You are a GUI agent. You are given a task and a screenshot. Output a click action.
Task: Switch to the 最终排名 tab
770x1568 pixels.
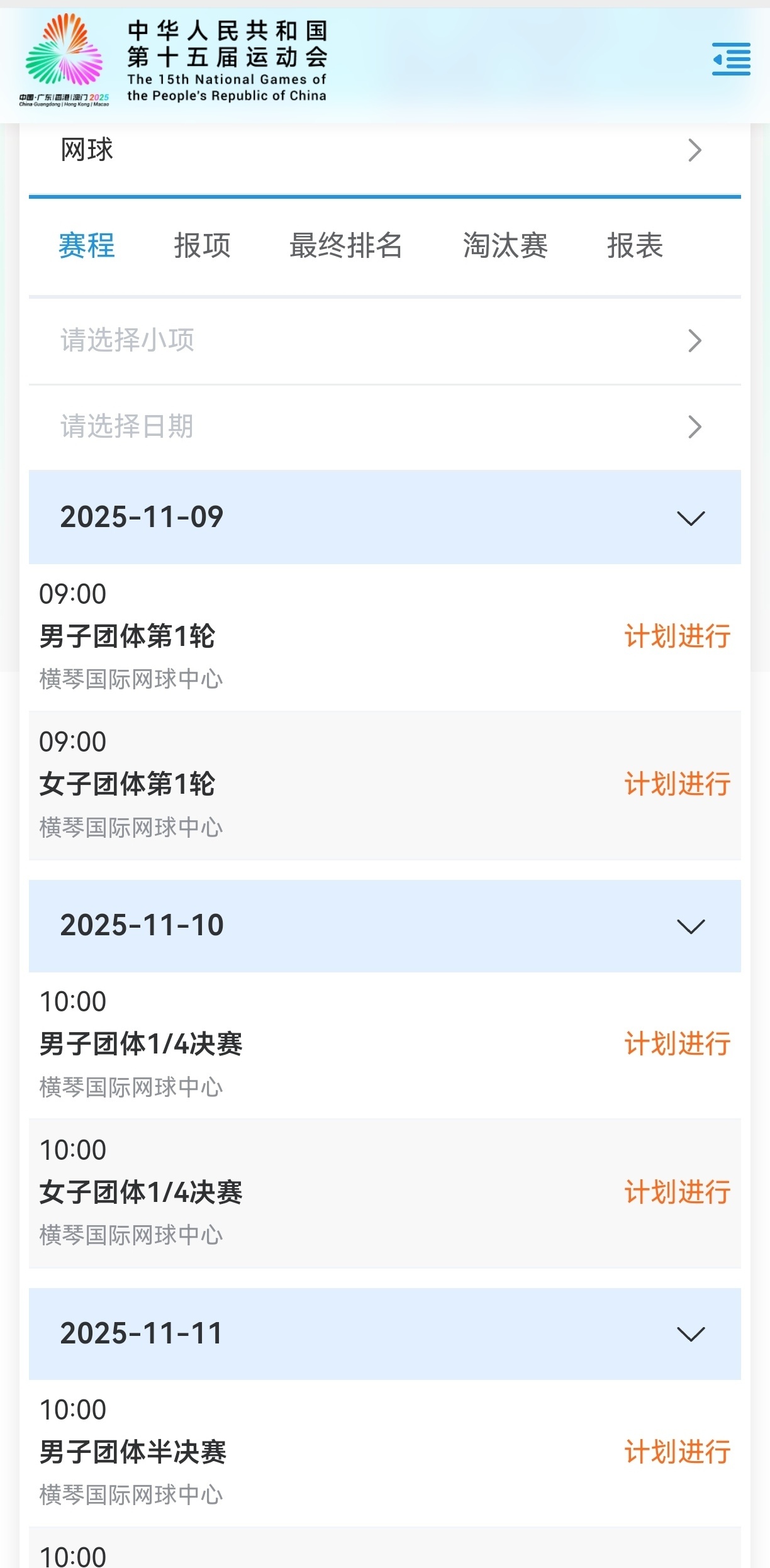pos(346,246)
